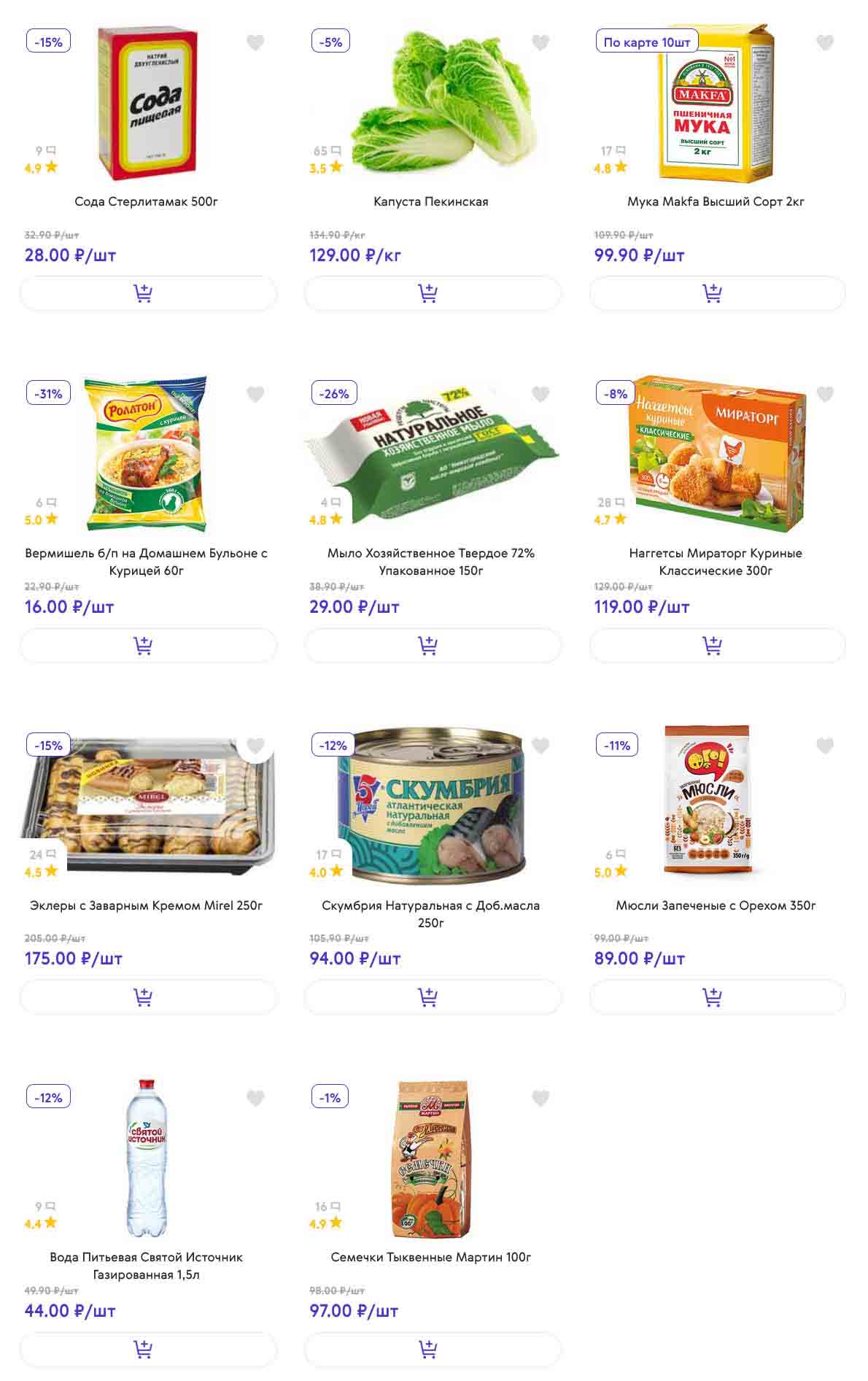The height and width of the screenshot is (1381, 868).
Task: Favorite the Мюсли Запеченые с Орехом 350г
Action: [824, 746]
